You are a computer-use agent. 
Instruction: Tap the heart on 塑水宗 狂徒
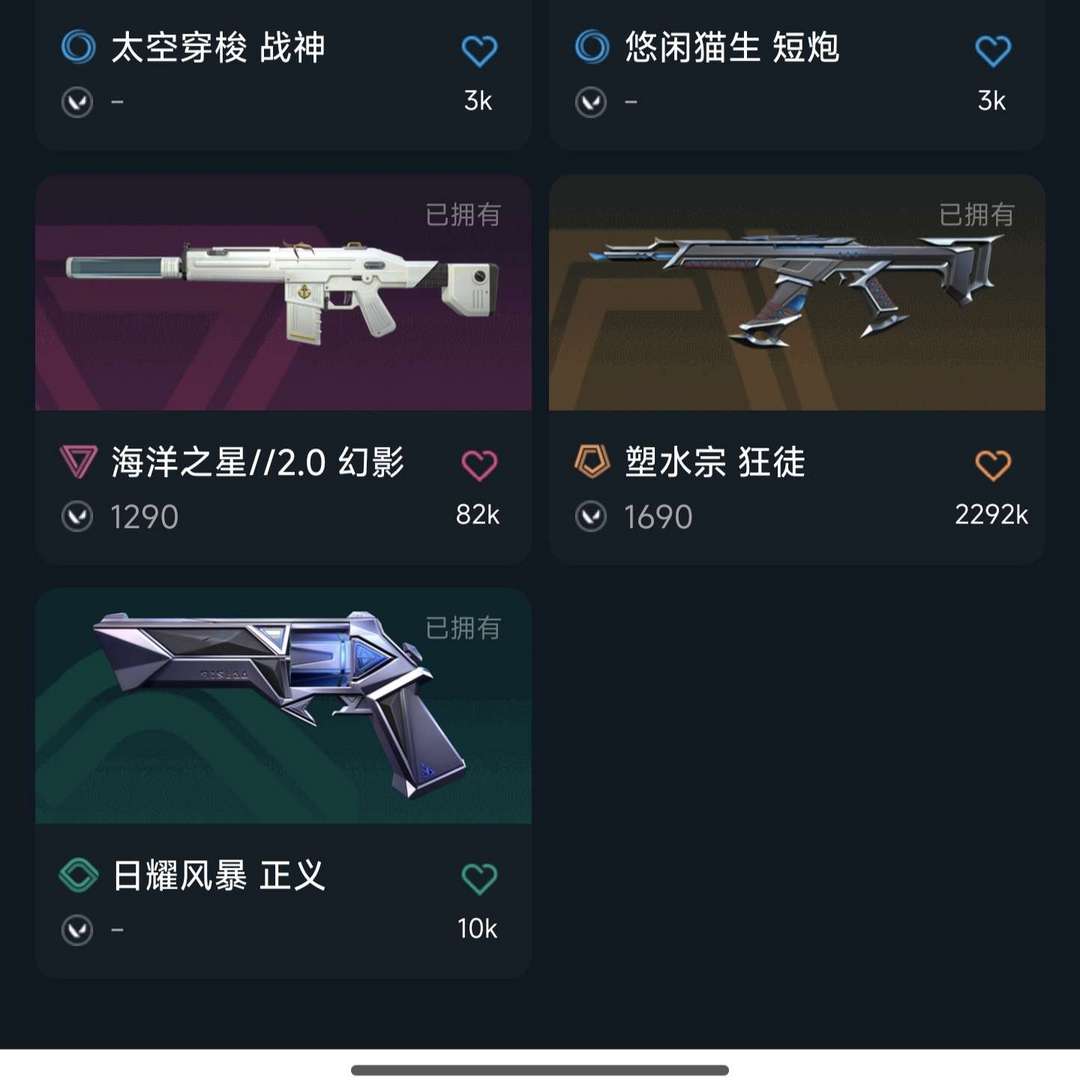(x=992, y=465)
